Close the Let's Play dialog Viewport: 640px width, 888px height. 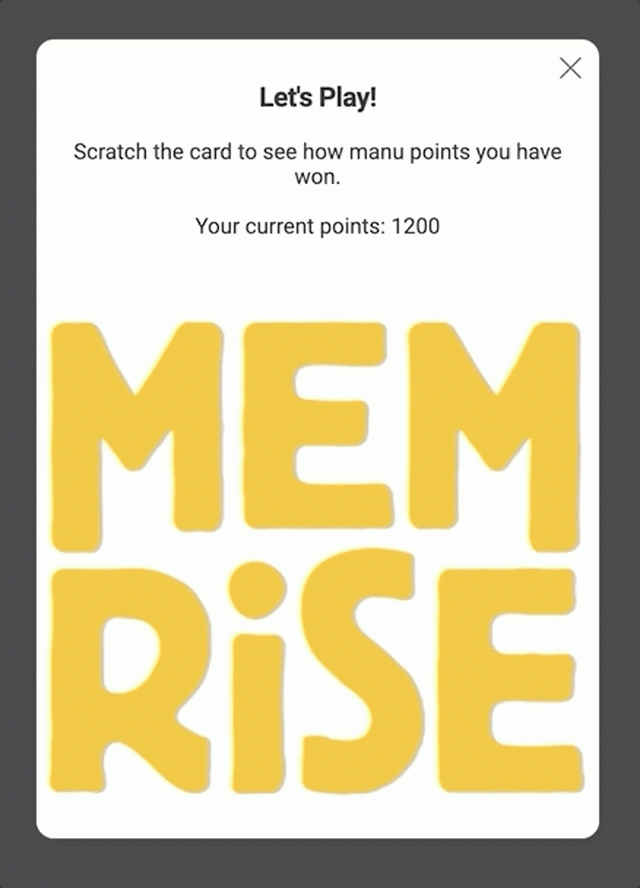(x=570, y=68)
